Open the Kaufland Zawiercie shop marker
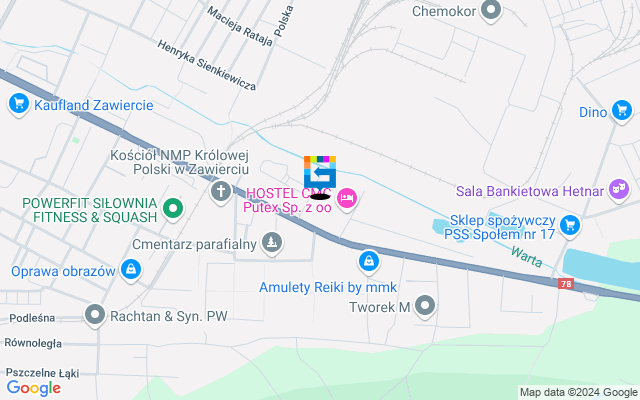Screen dimensions: 640x400 tap(18, 104)
